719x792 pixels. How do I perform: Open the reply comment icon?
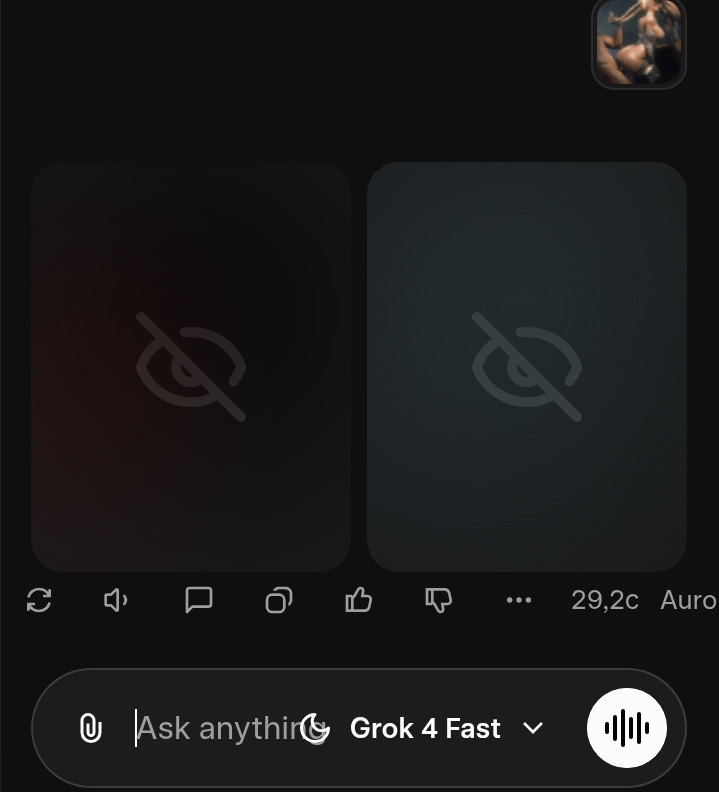tap(199, 600)
